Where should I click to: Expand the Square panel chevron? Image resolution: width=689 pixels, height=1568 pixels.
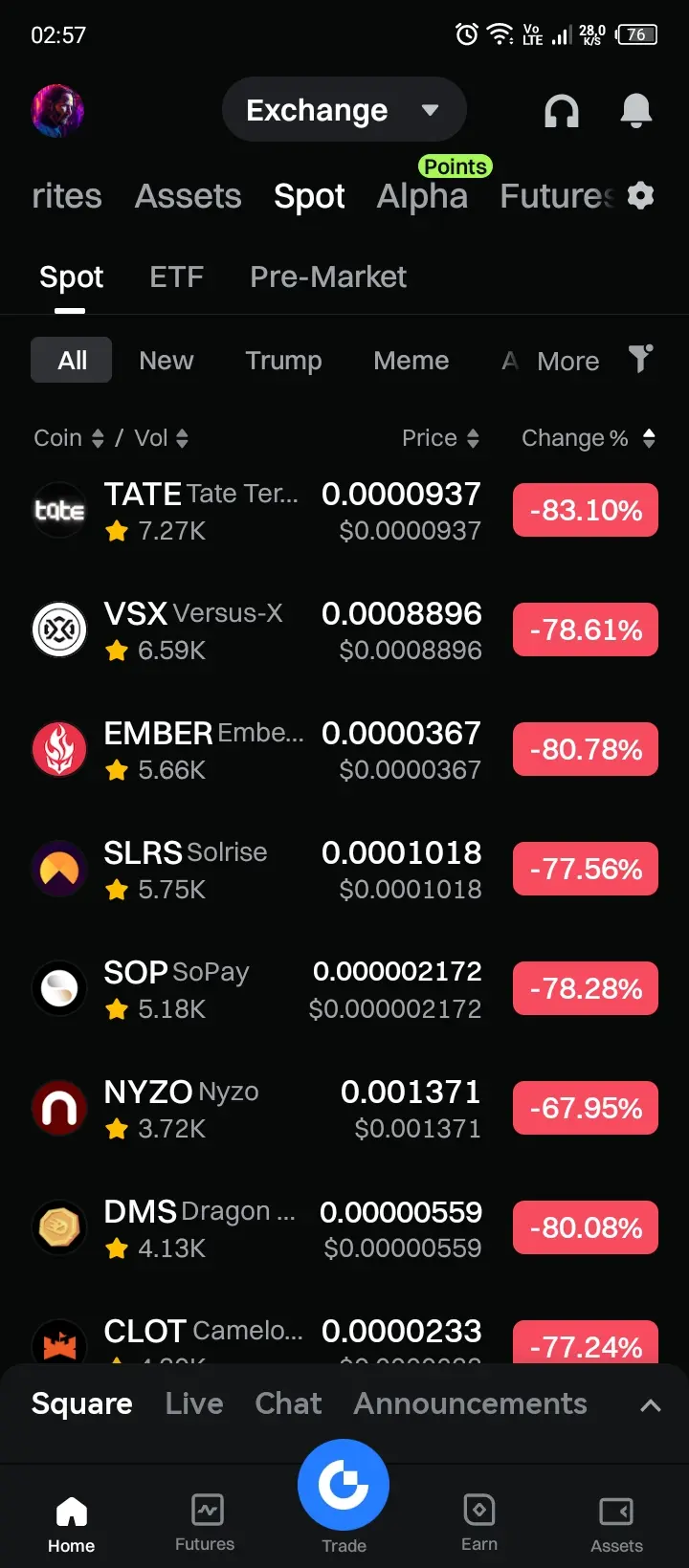pyautogui.click(x=650, y=1404)
